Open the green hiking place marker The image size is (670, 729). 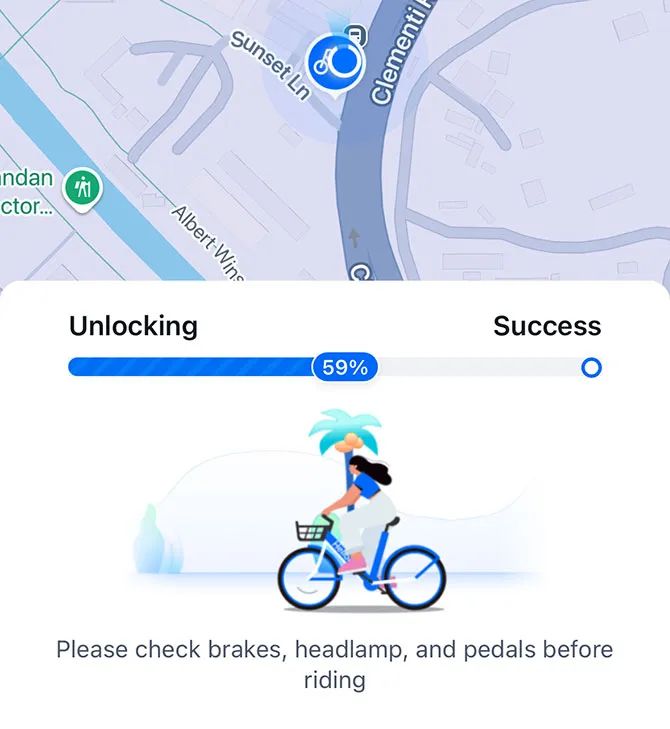coord(83,187)
